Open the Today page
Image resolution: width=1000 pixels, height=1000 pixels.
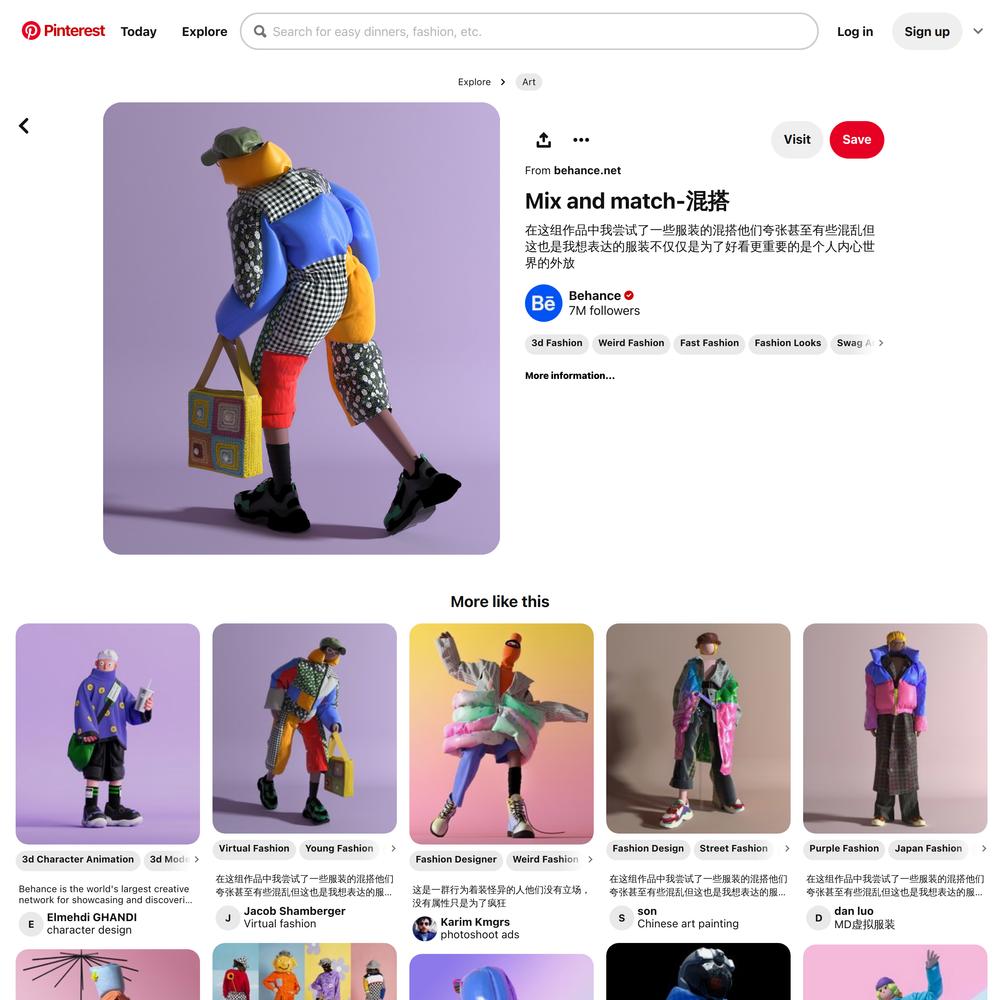point(139,32)
